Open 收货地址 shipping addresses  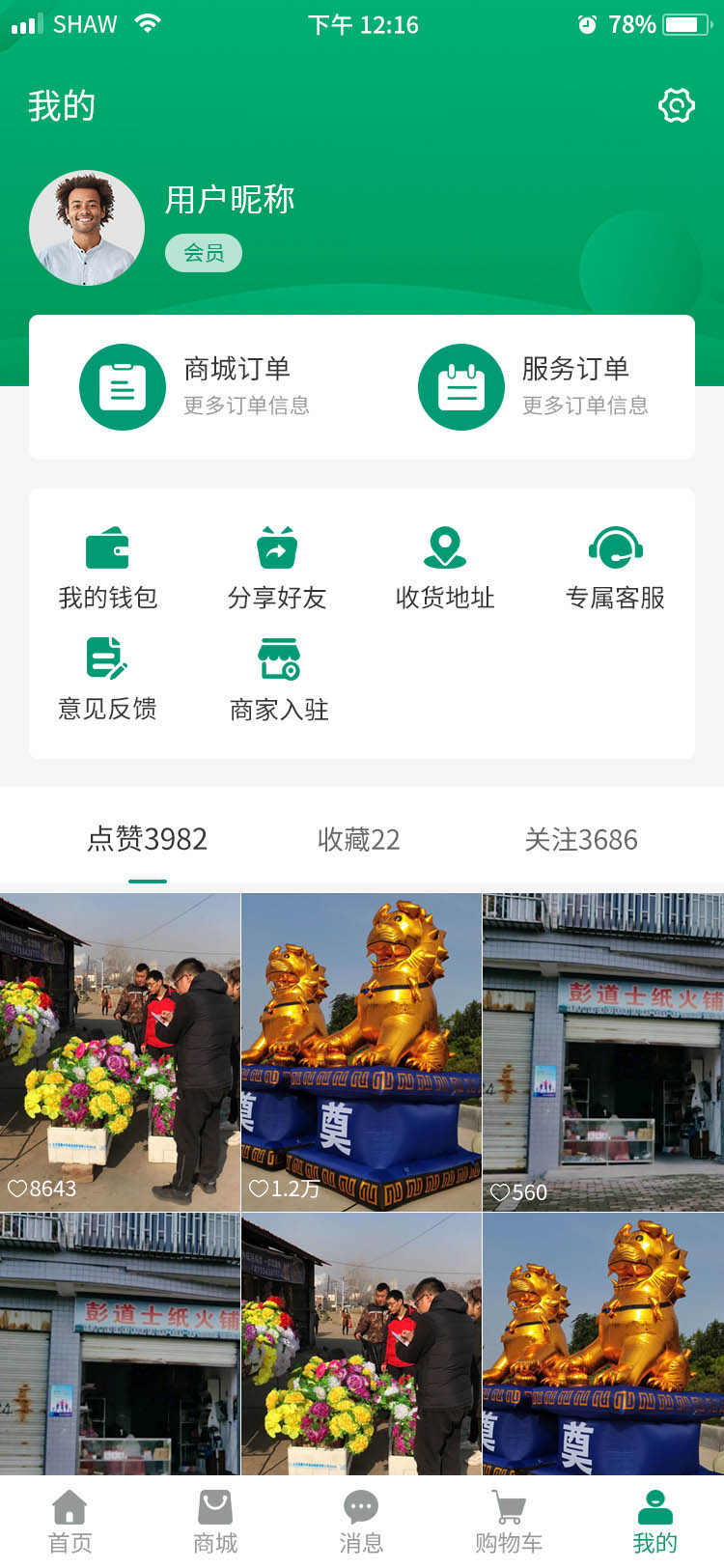445,569
